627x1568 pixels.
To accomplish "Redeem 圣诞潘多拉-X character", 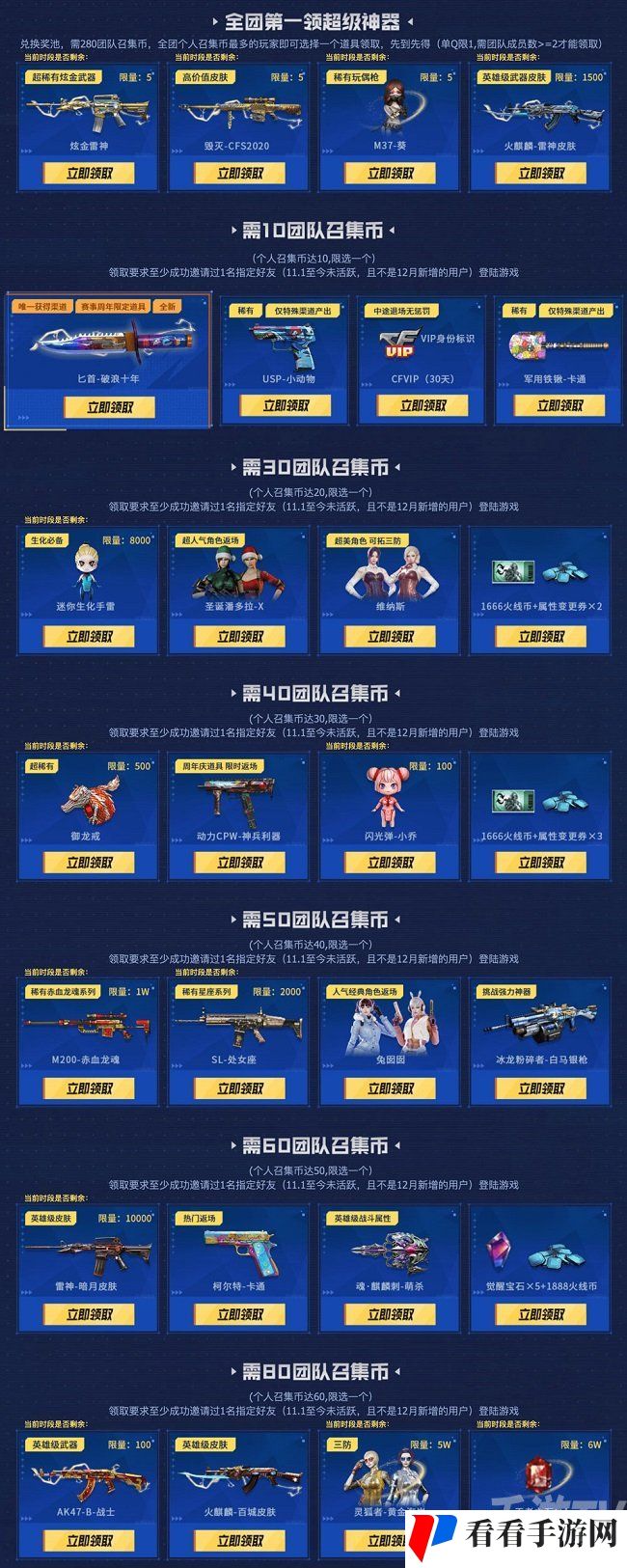I will (x=239, y=636).
